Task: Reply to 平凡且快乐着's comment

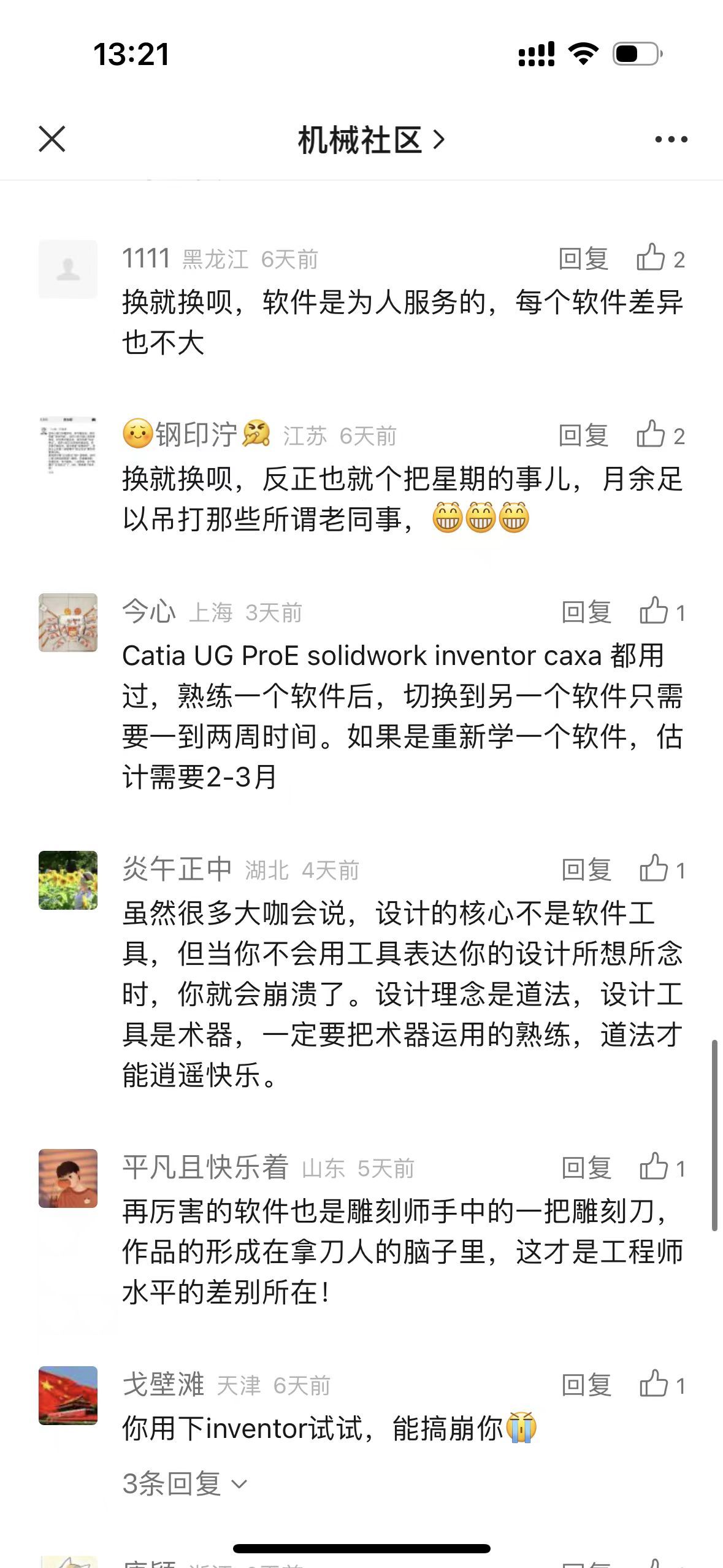Action: click(586, 1168)
